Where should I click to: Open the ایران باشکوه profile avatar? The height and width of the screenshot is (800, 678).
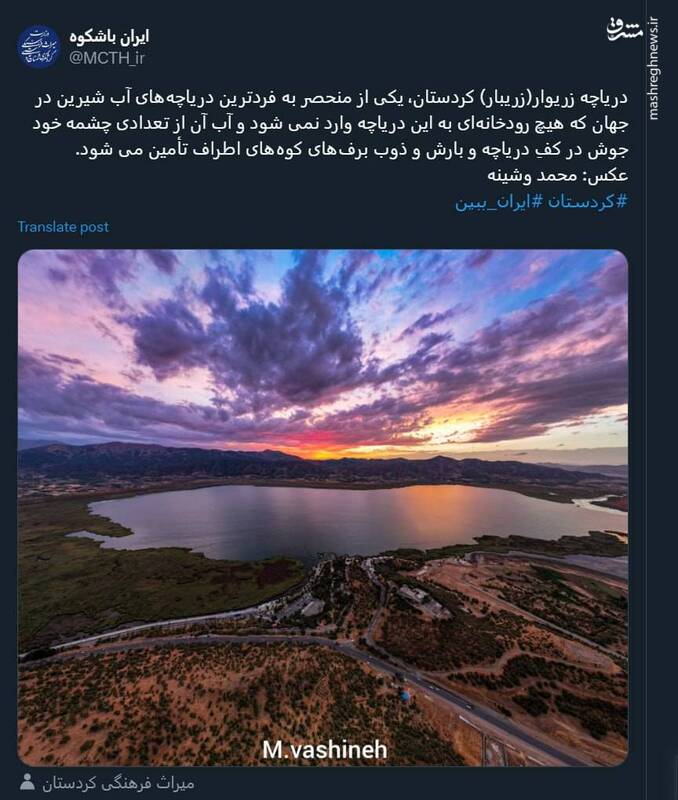(x=38, y=47)
